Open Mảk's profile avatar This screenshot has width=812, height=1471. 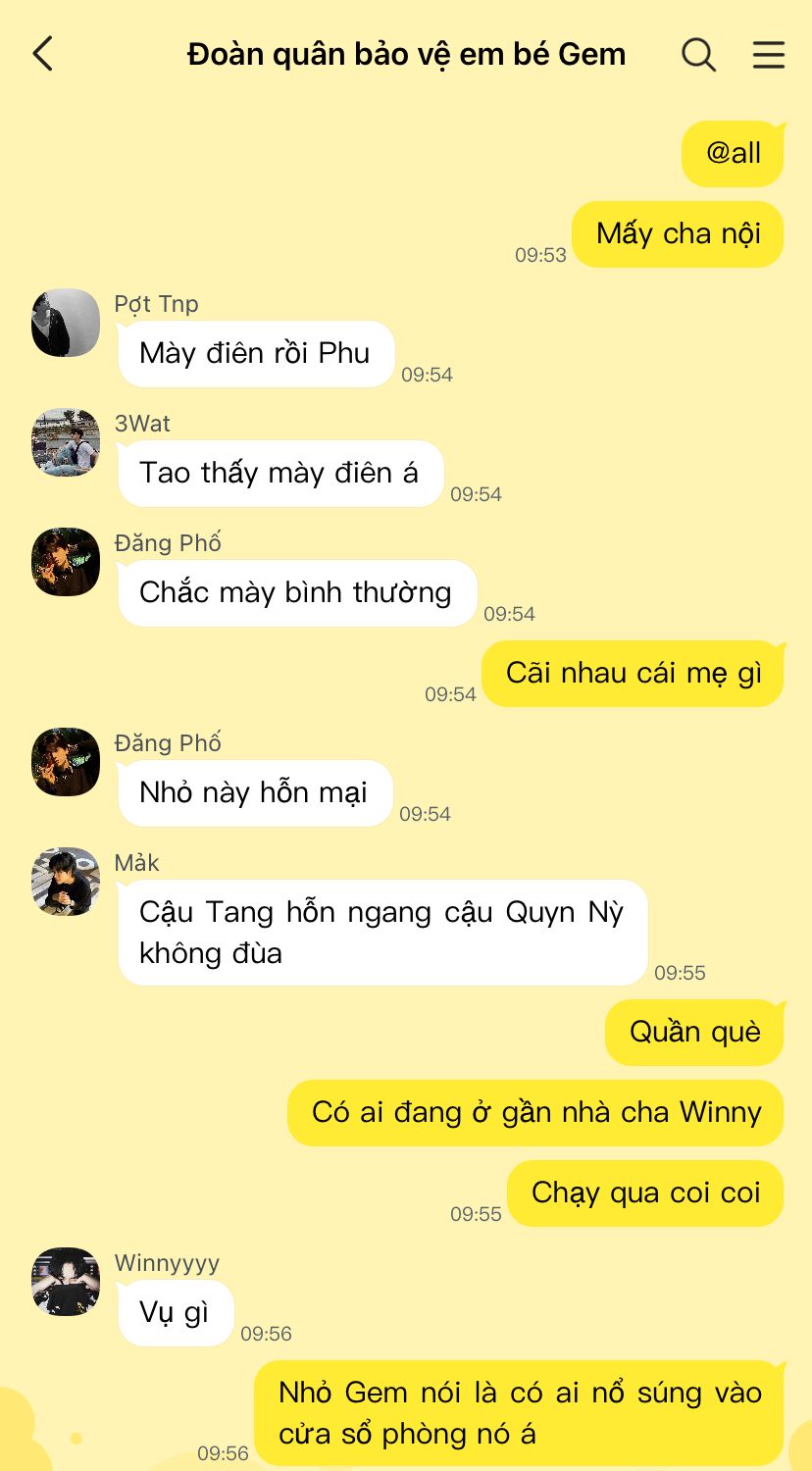(66, 882)
